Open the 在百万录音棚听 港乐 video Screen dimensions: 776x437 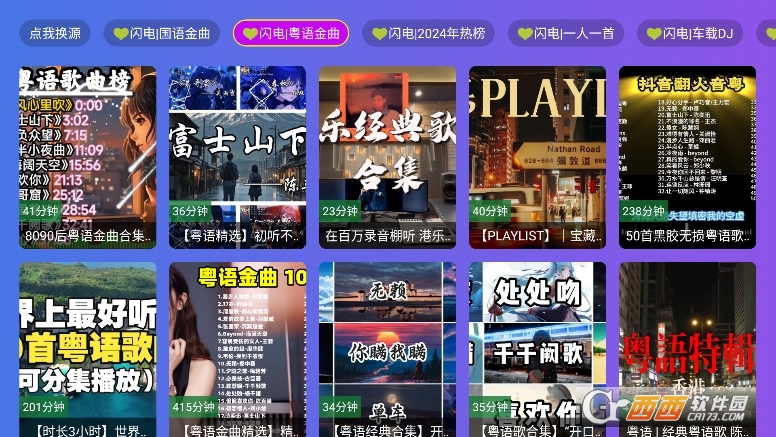point(388,157)
